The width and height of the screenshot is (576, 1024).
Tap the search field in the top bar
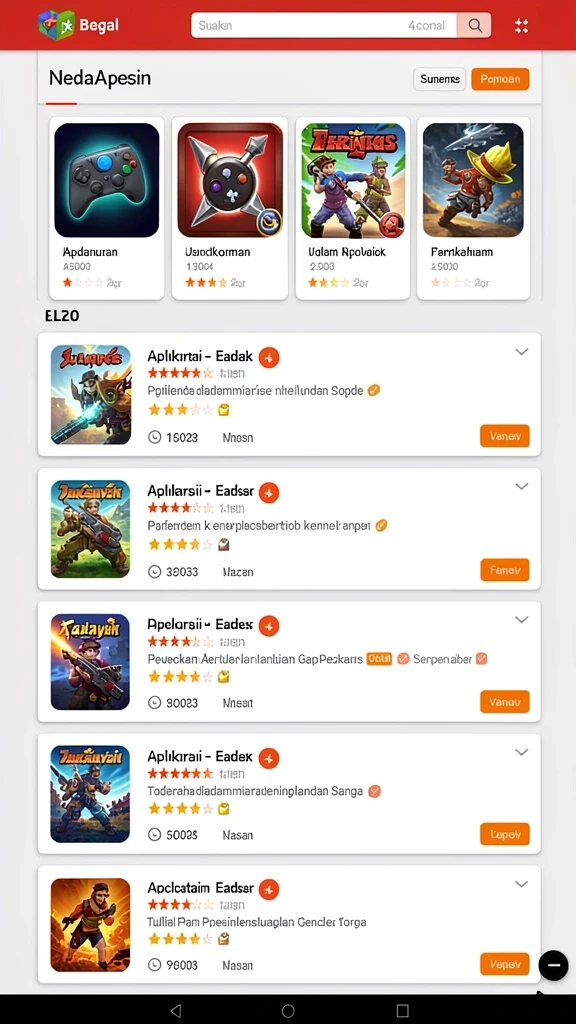click(x=324, y=25)
